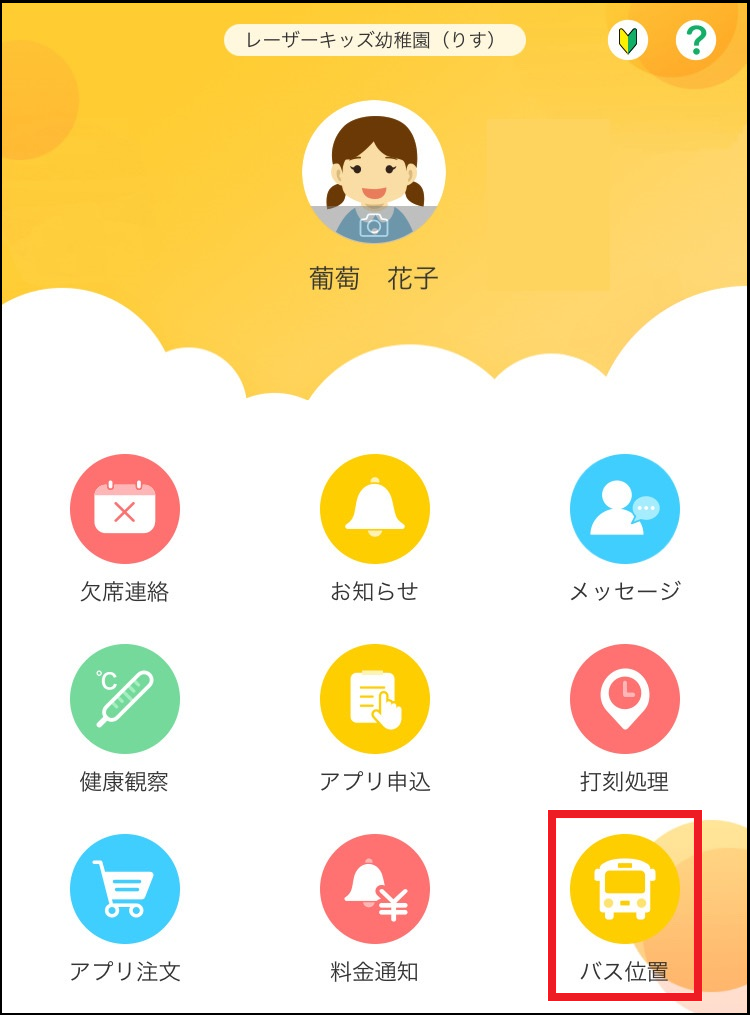Open the 打刻処理 clock pin icon
The height and width of the screenshot is (1015, 750).
[x=625, y=698]
